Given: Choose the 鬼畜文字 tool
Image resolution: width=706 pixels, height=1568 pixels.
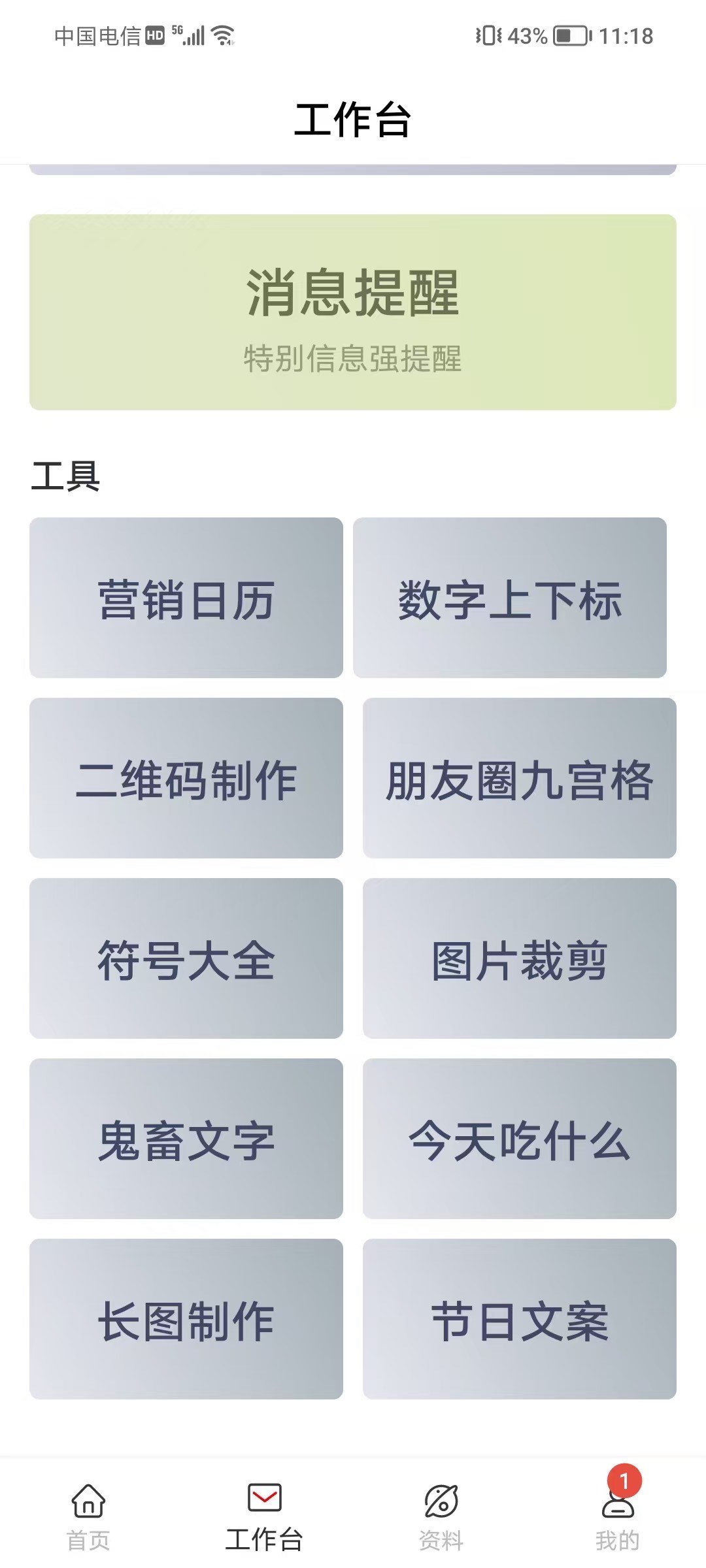Looking at the screenshot, I should point(186,1139).
